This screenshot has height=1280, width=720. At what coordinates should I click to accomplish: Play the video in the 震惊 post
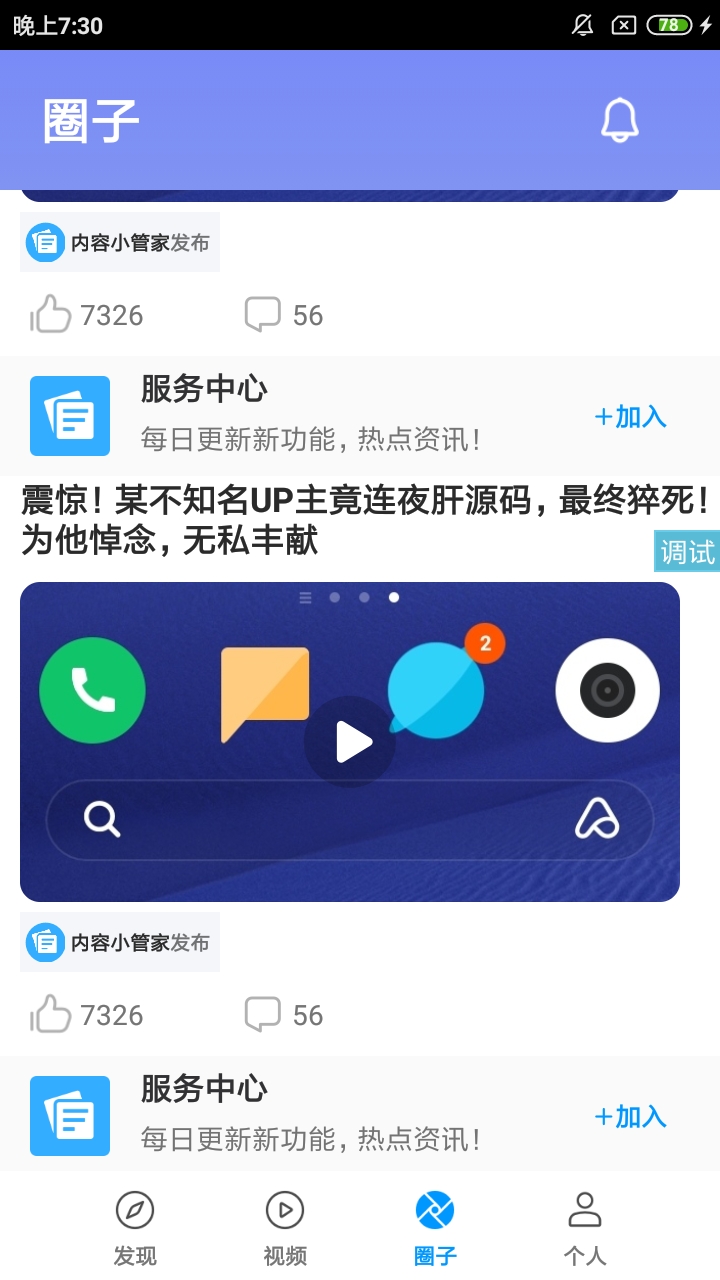click(x=350, y=742)
